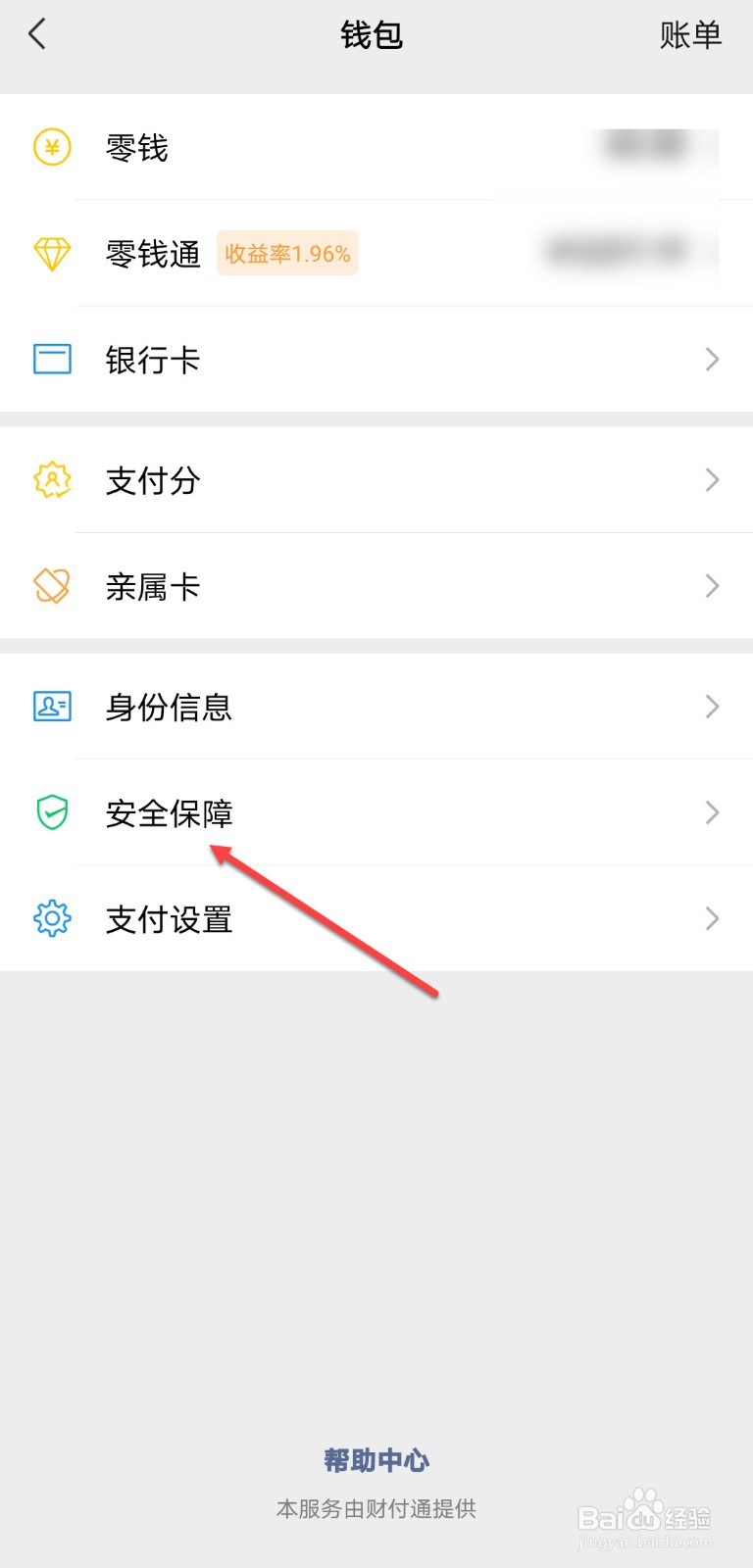Image resolution: width=753 pixels, height=1568 pixels.
Task: Select the 身份信息 ID card icon
Action: pos(51,706)
